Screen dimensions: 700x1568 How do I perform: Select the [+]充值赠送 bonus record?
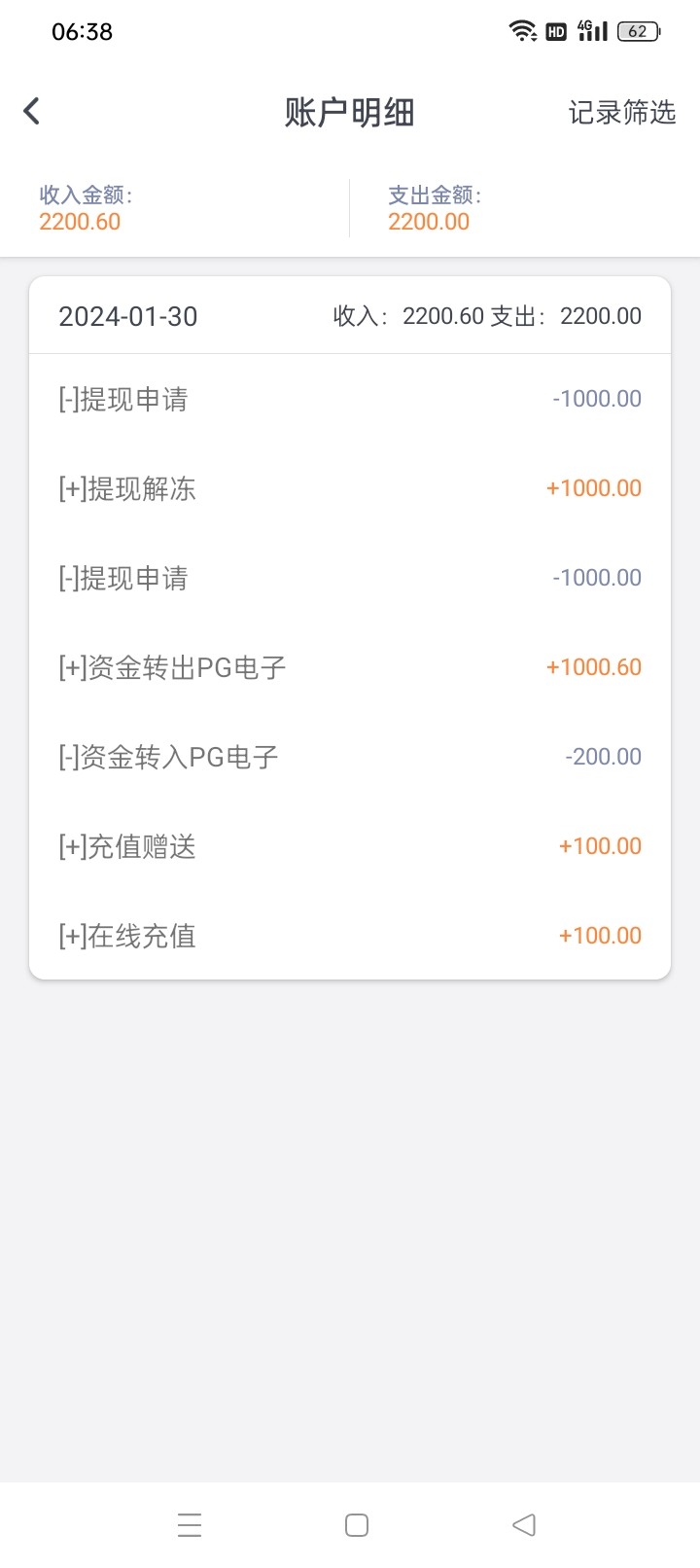click(350, 846)
